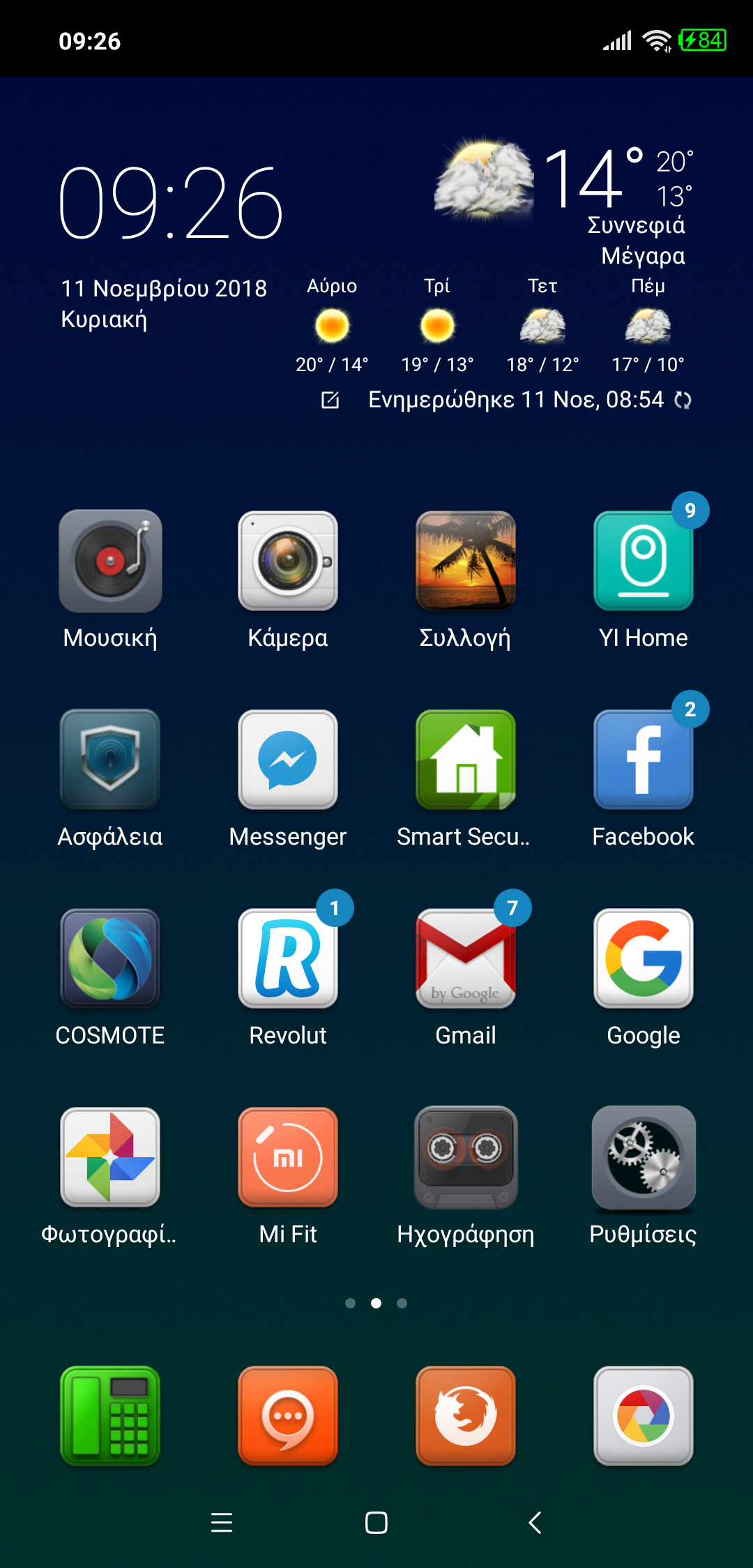
Task: Open the phone dialer in the dock
Action: click(x=110, y=1416)
